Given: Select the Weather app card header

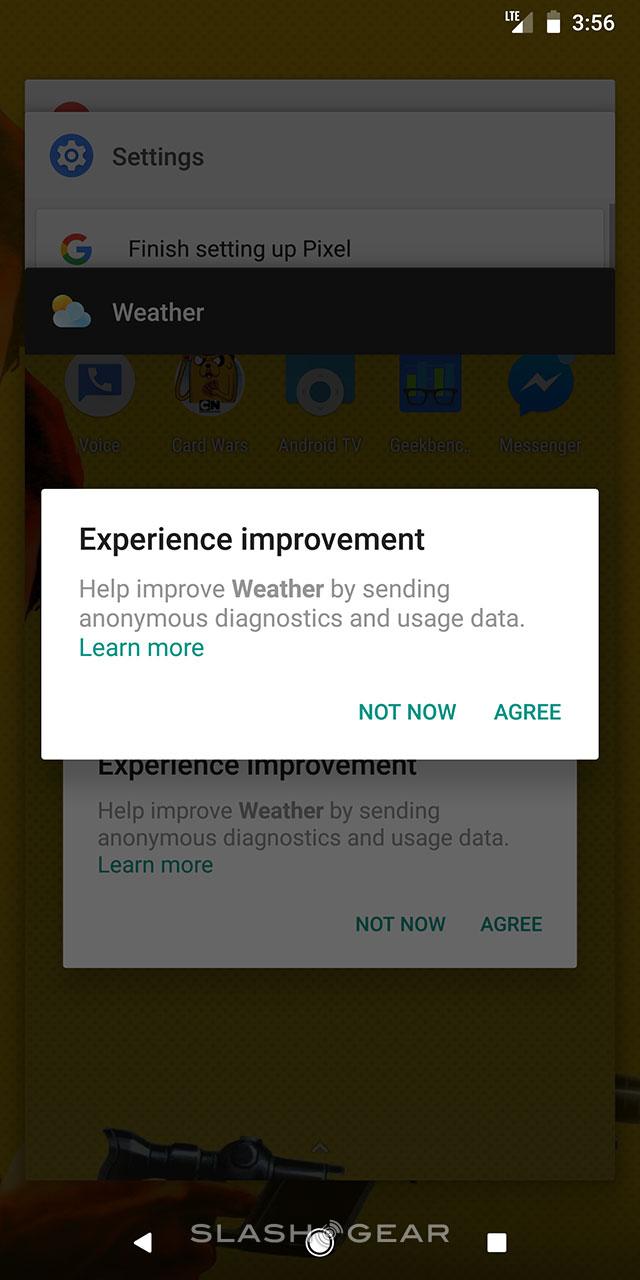Looking at the screenshot, I should [x=158, y=312].
